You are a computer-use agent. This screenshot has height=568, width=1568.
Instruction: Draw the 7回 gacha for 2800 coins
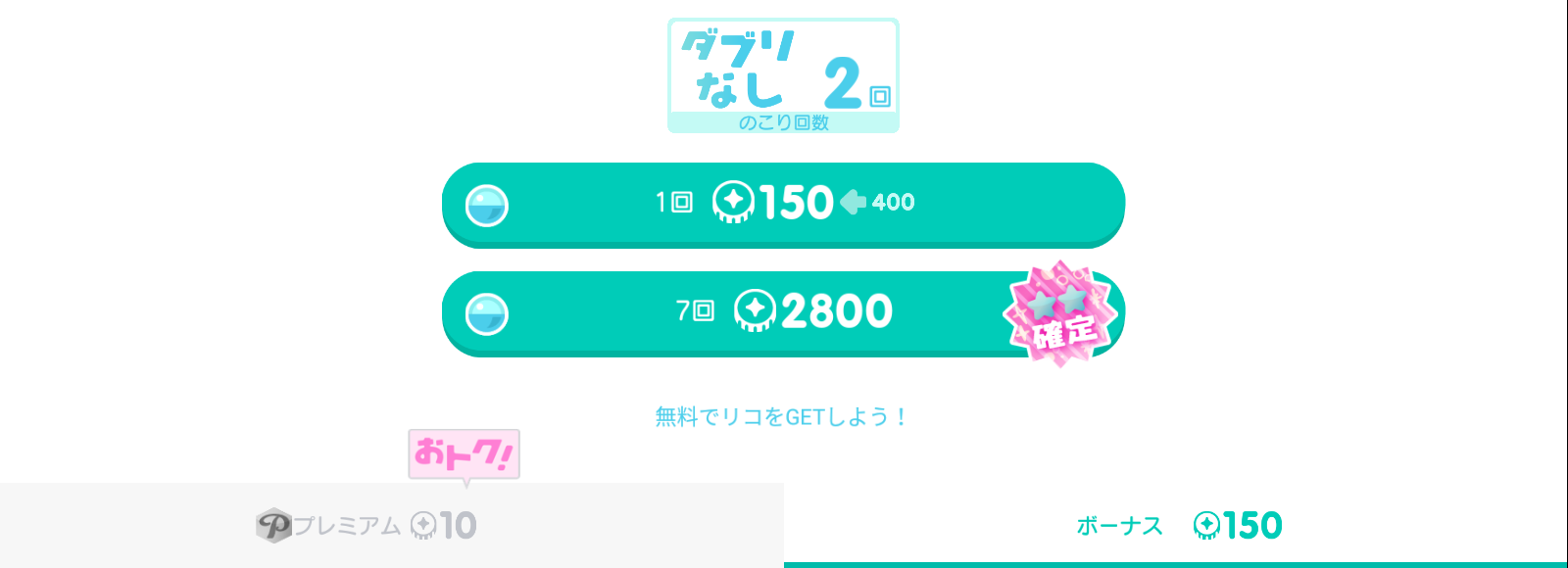[783, 312]
